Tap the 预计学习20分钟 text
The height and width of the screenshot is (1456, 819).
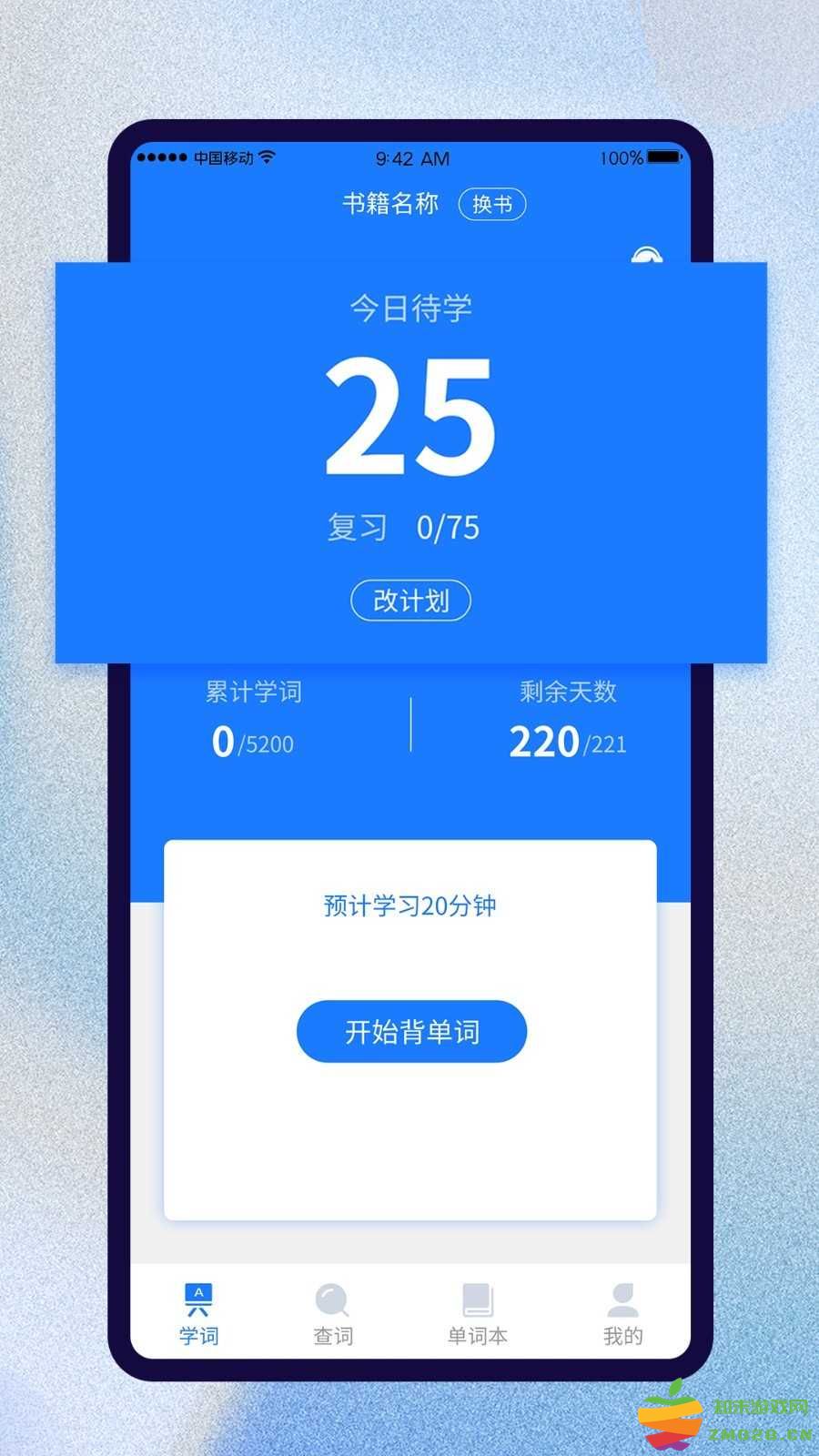click(x=409, y=904)
